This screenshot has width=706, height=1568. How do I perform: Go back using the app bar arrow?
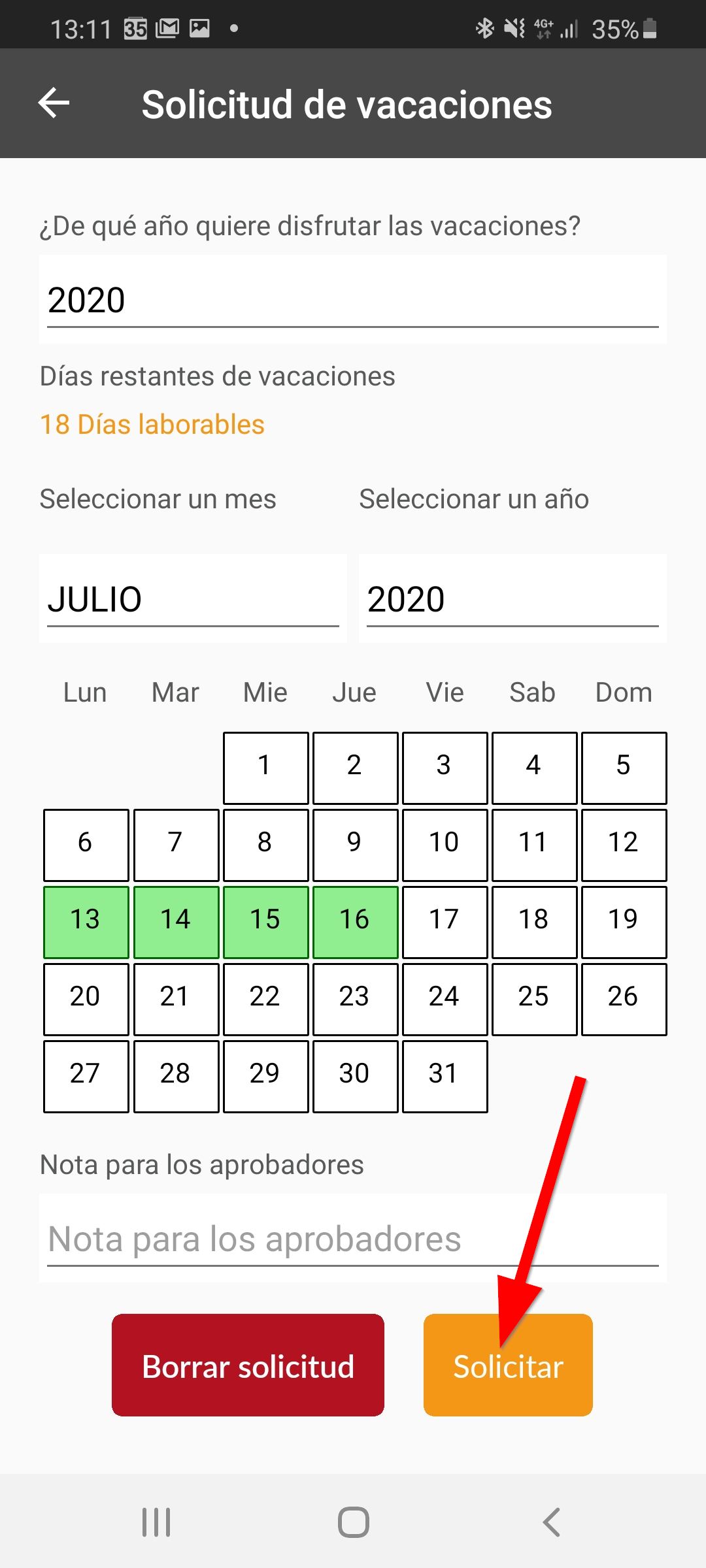point(54,104)
